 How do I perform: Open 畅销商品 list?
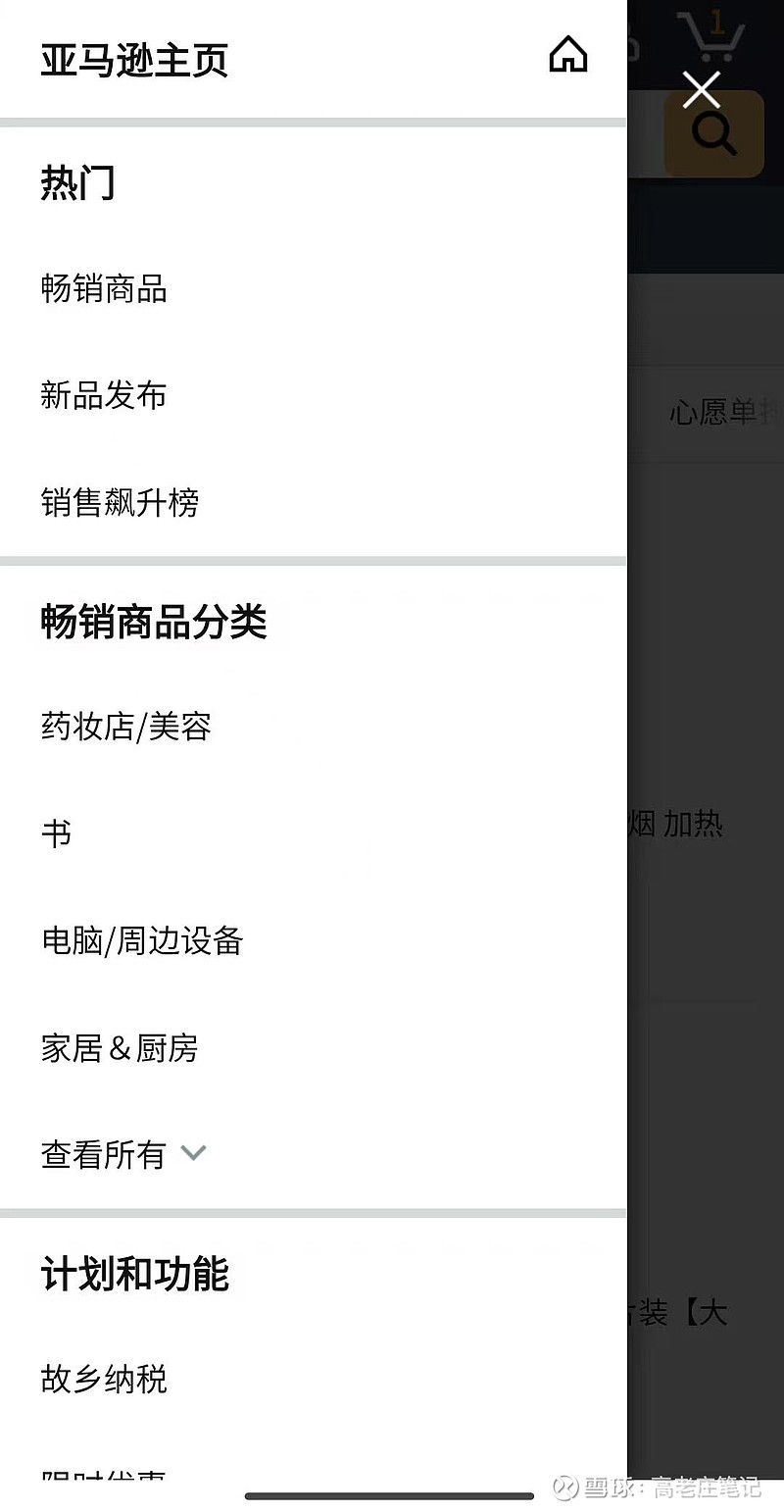[x=314, y=289]
